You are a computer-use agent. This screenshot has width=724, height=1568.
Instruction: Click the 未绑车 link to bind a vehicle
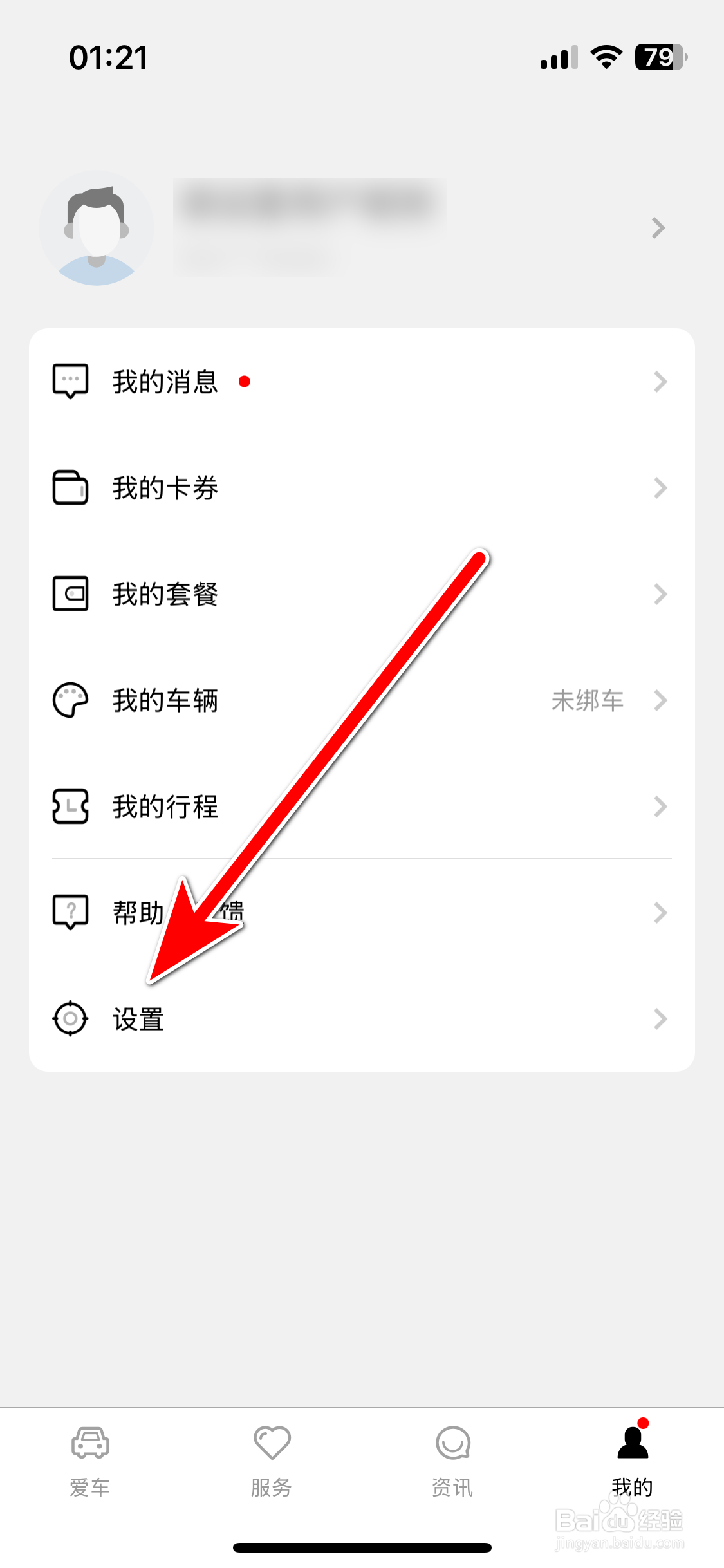click(588, 701)
